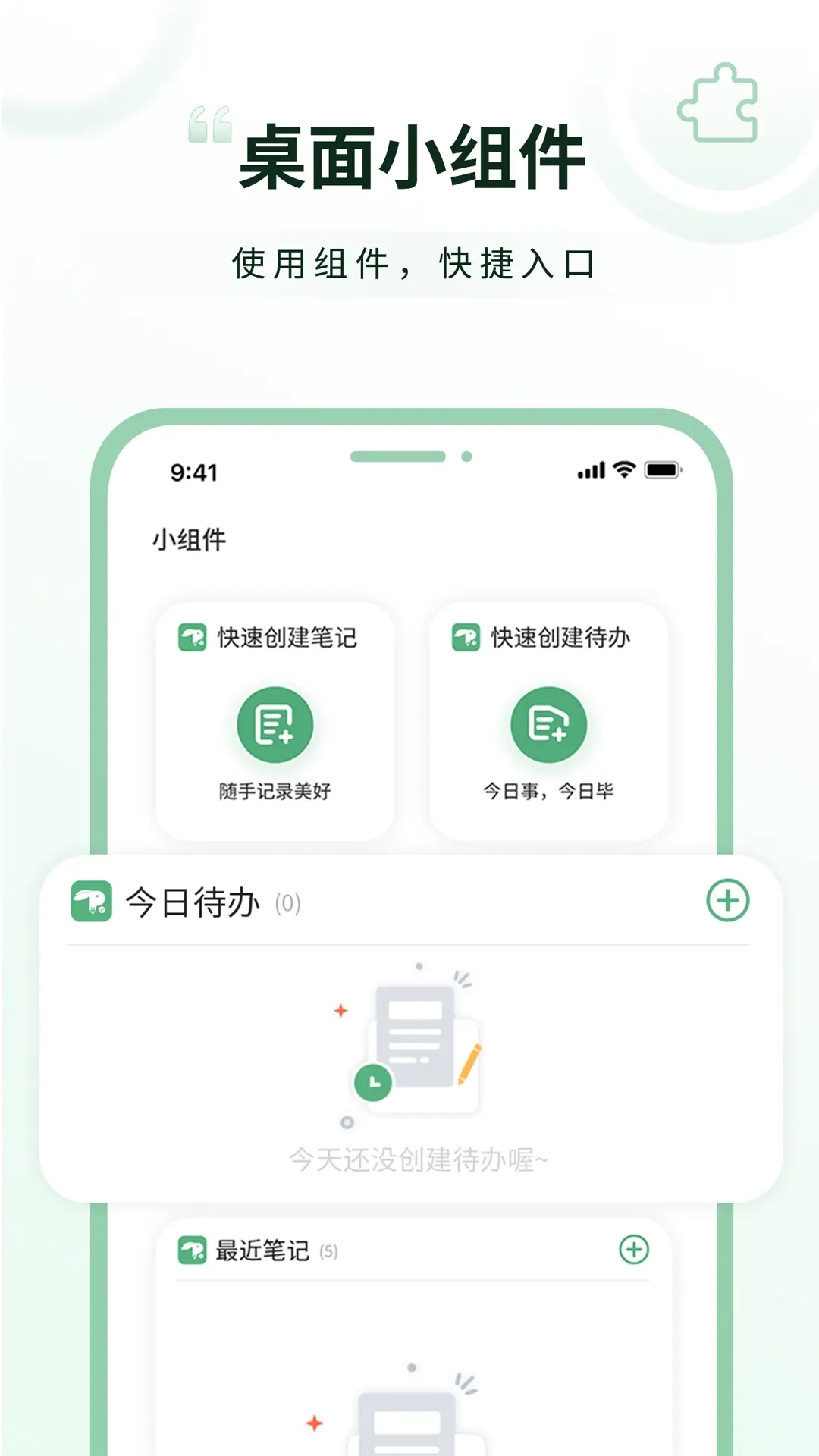Open the 最近笔记 widget header
The width and height of the screenshot is (819, 1456).
click(x=262, y=1250)
